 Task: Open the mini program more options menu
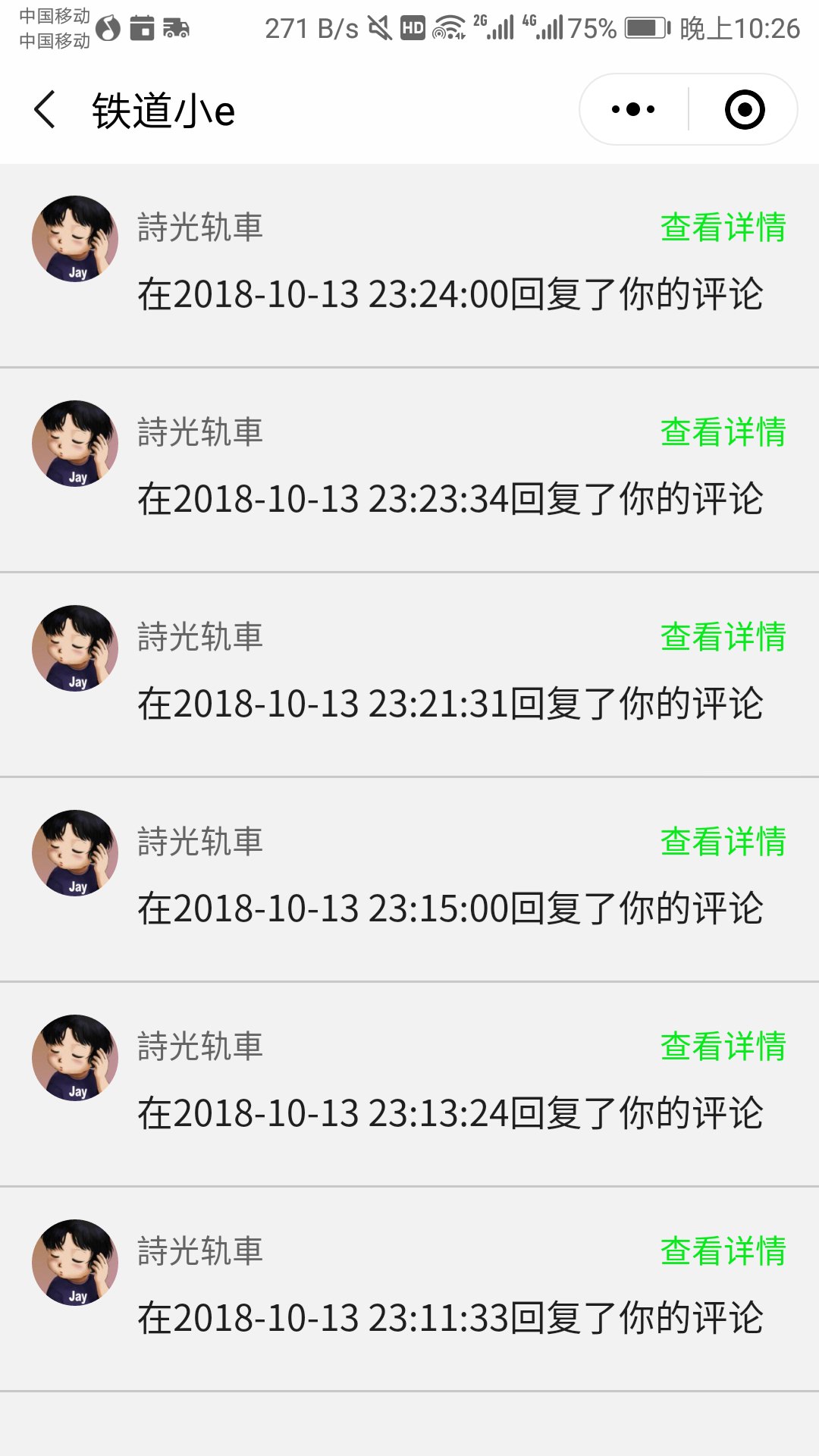tap(633, 110)
